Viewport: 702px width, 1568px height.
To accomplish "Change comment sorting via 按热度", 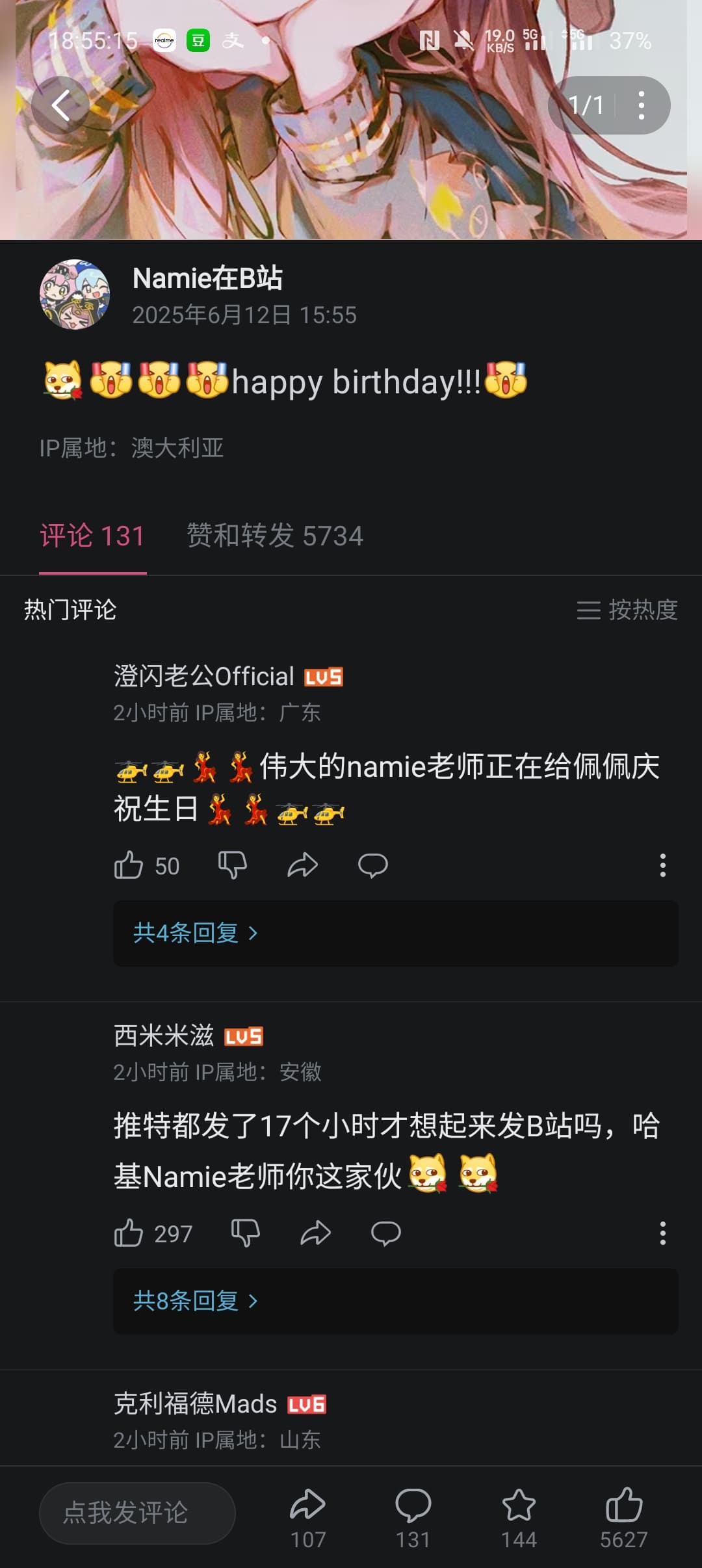I will (x=627, y=610).
